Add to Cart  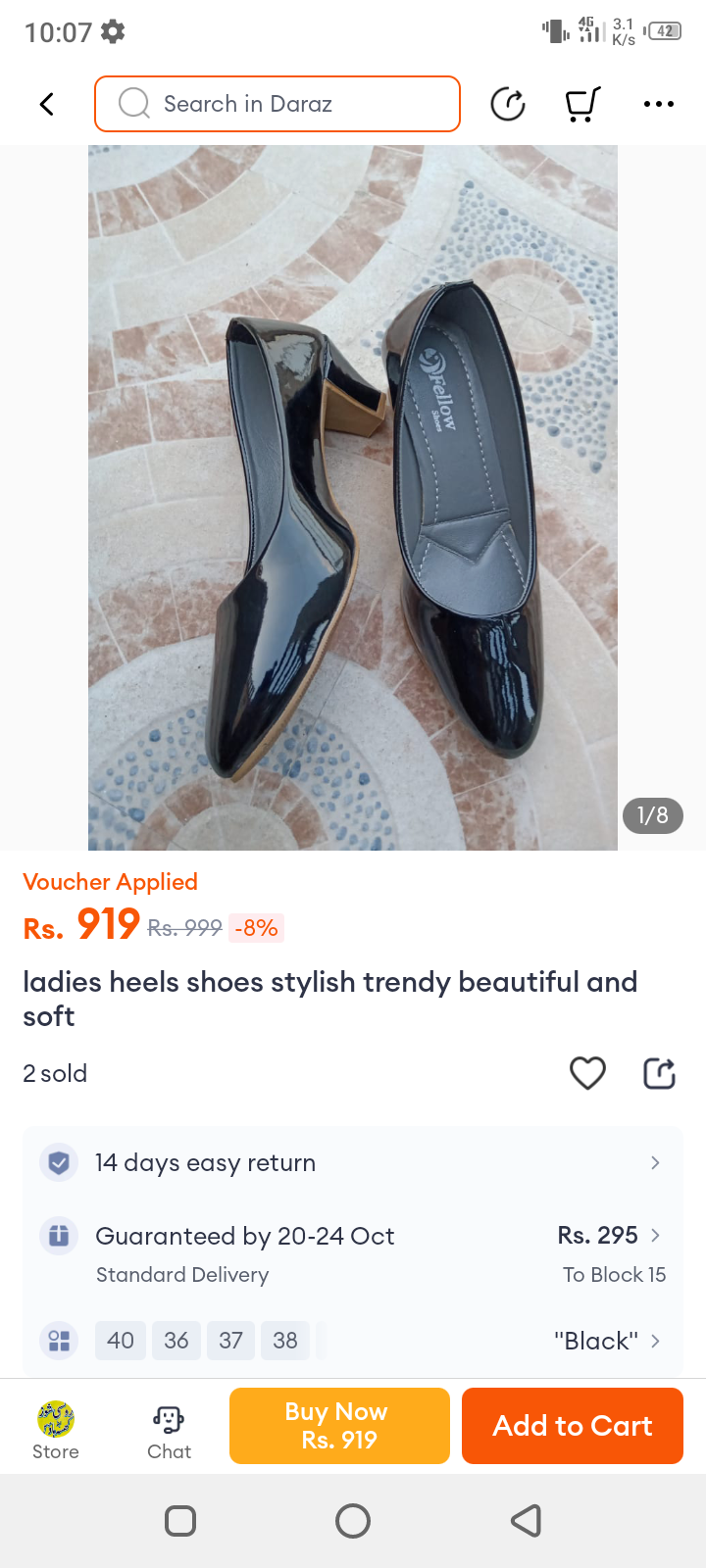pyautogui.click(x=573, y=1426)
